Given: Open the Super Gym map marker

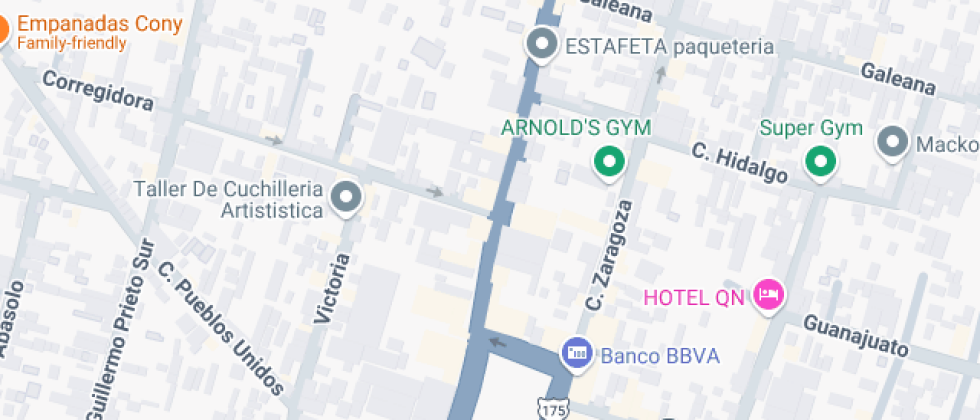Looking at the screenshot, I should (821, 160).
